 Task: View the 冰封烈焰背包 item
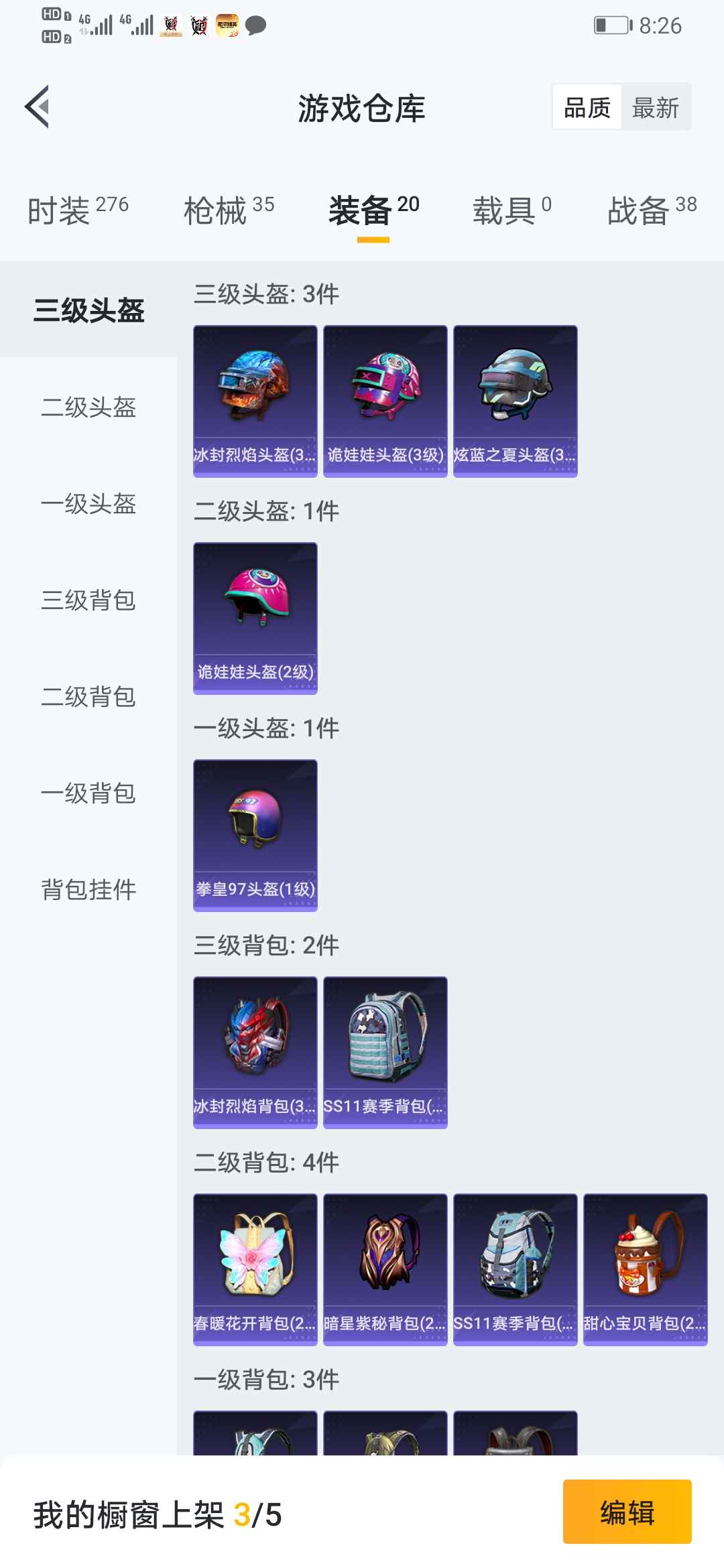point(255,1052)
